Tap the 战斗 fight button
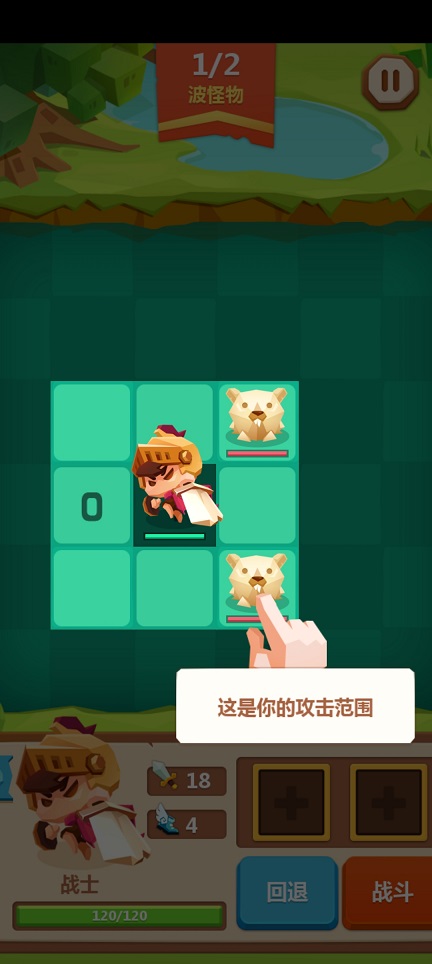 pyautogui.click(x=388, y=892)
